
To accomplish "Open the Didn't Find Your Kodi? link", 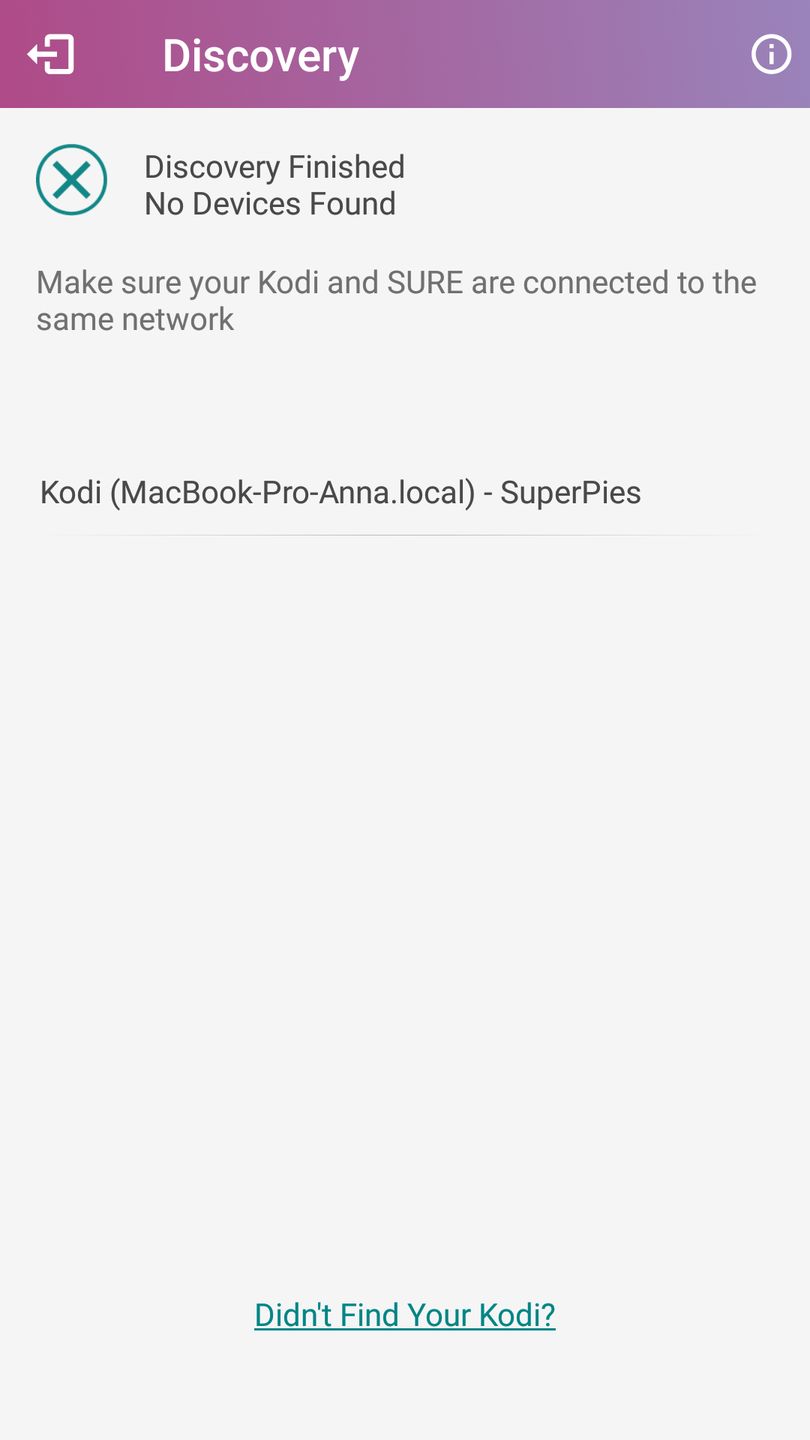I will [405, 1314].
